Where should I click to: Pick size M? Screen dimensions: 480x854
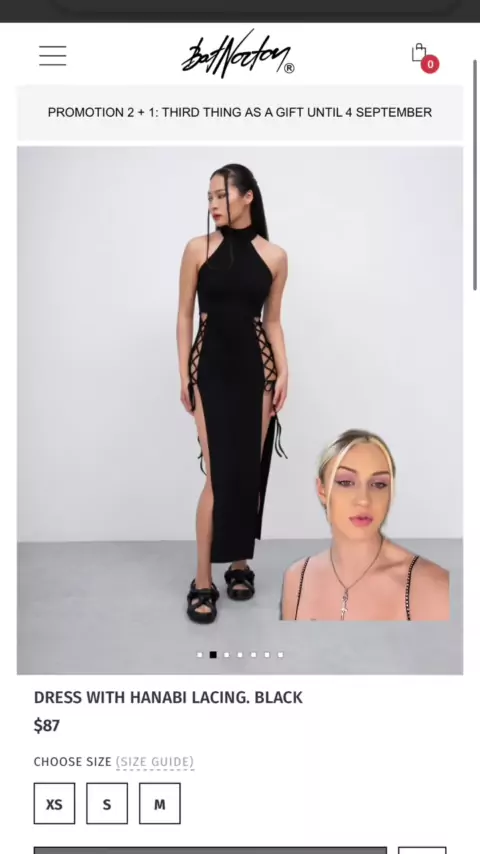click(160, 804)
